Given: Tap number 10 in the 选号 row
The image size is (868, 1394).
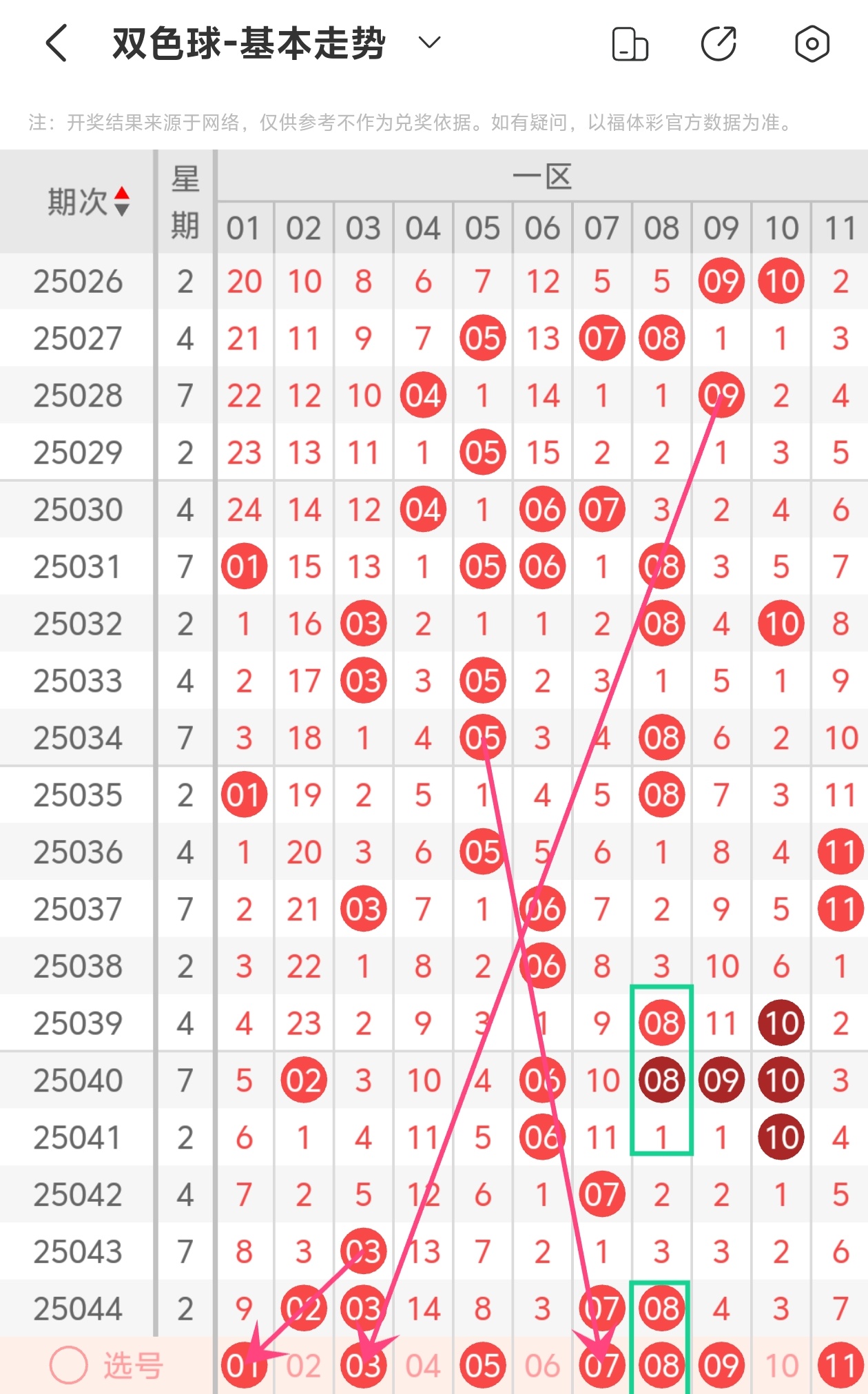Looking at the screenshot, I should click(781, 1365).
